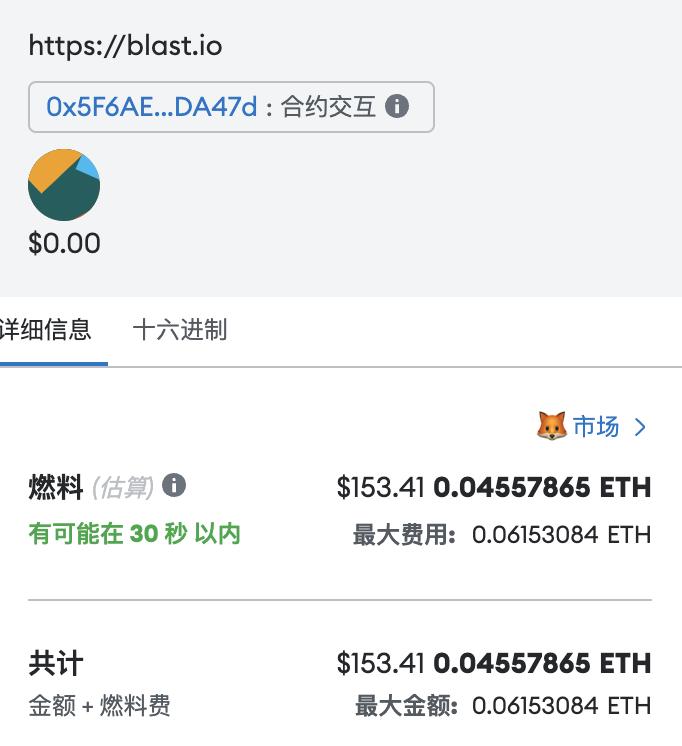682x746 pixels.
Task: Show the 合约交互 info tooltip
Action: [397, 106]
